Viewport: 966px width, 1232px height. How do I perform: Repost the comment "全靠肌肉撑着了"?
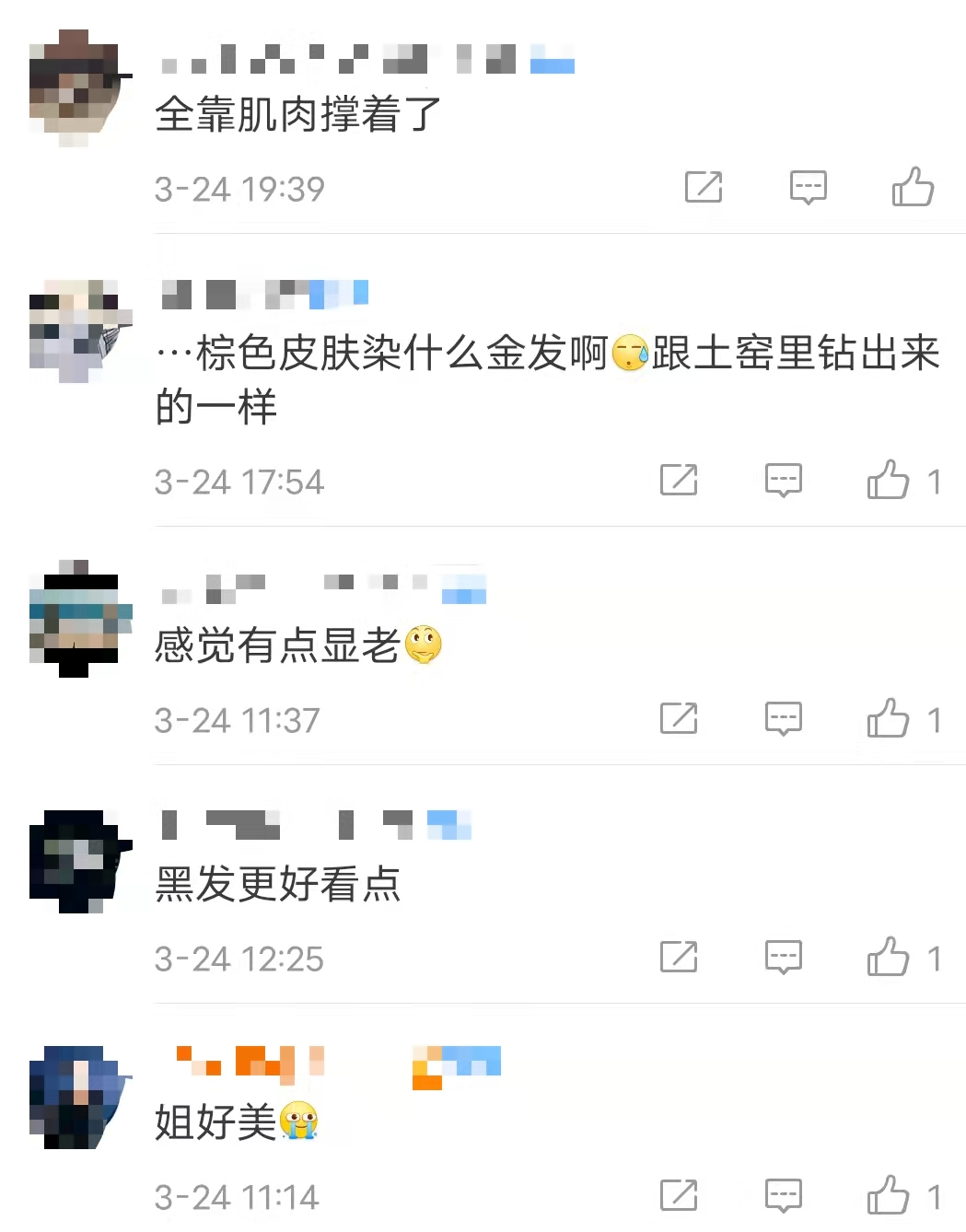pyautogui.click(x=704, y=187)
